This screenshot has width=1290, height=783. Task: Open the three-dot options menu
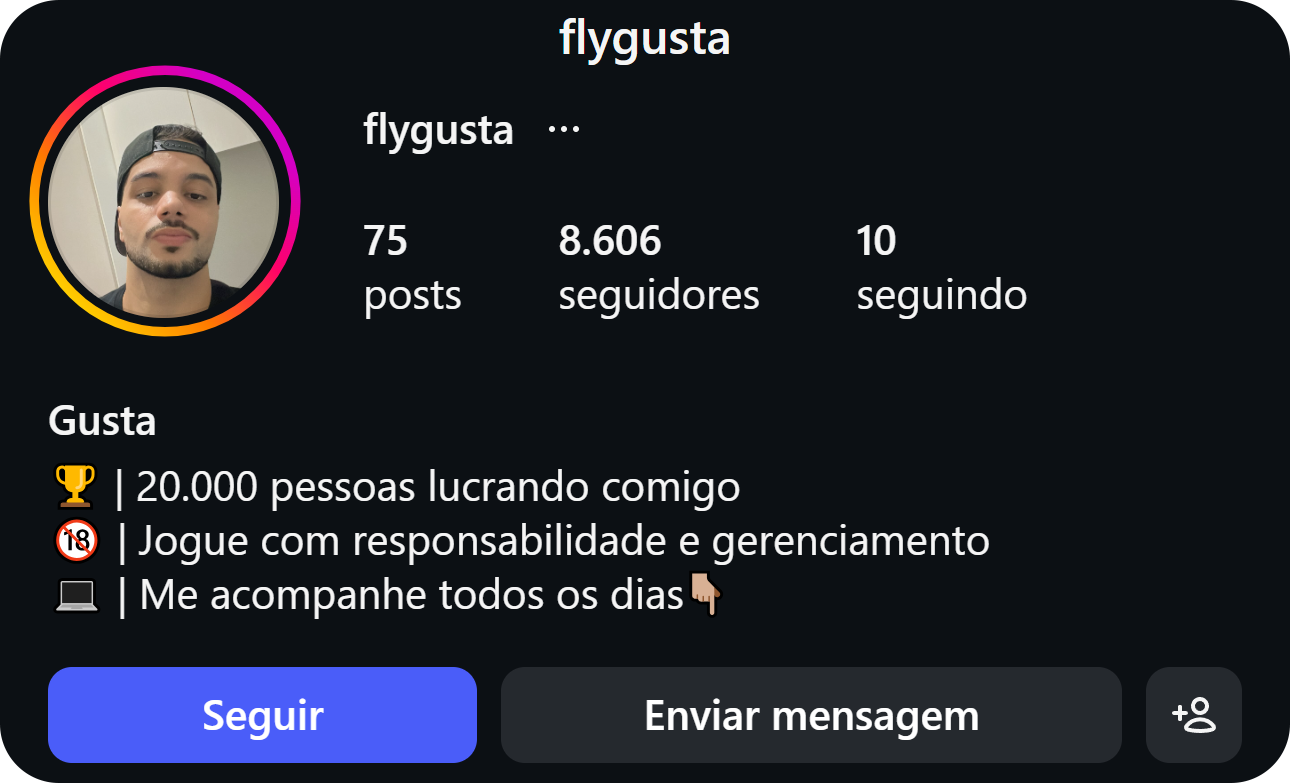click(564, 130)
